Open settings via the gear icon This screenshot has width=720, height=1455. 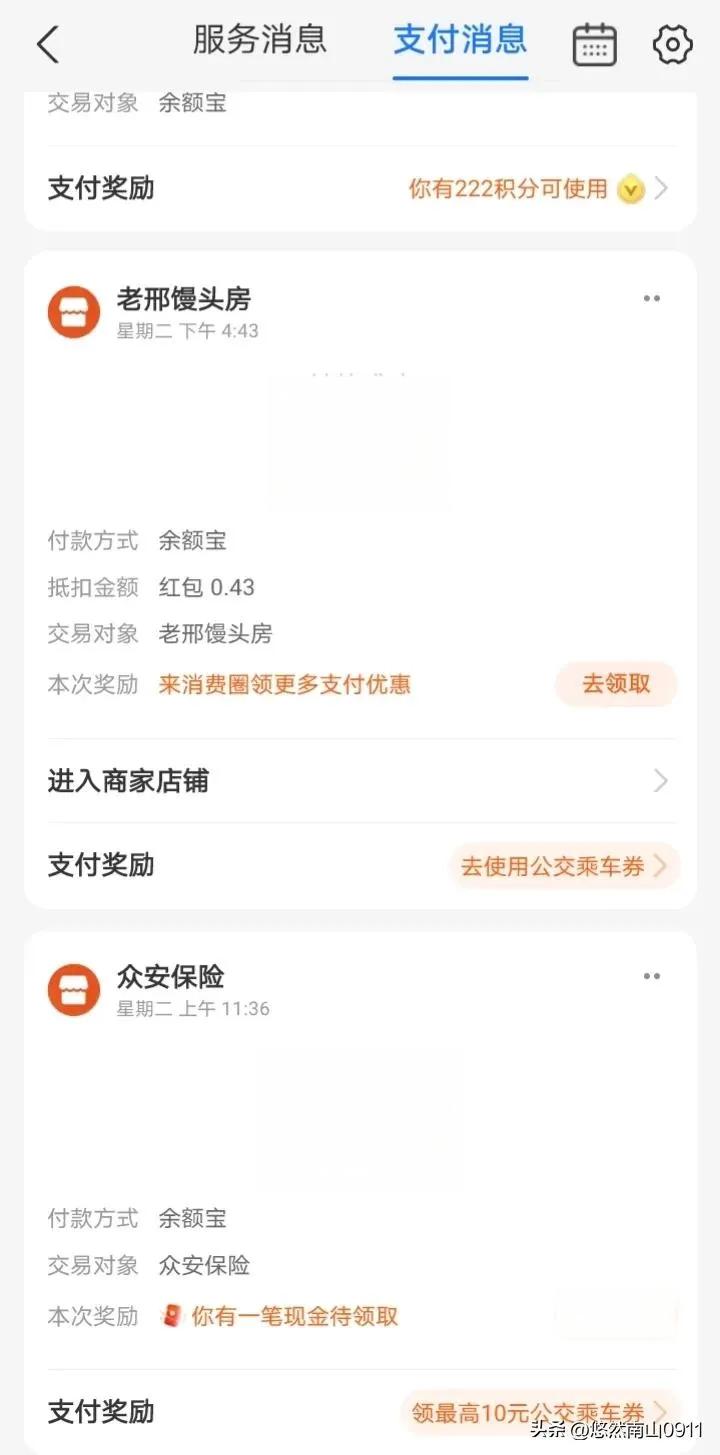671,44
